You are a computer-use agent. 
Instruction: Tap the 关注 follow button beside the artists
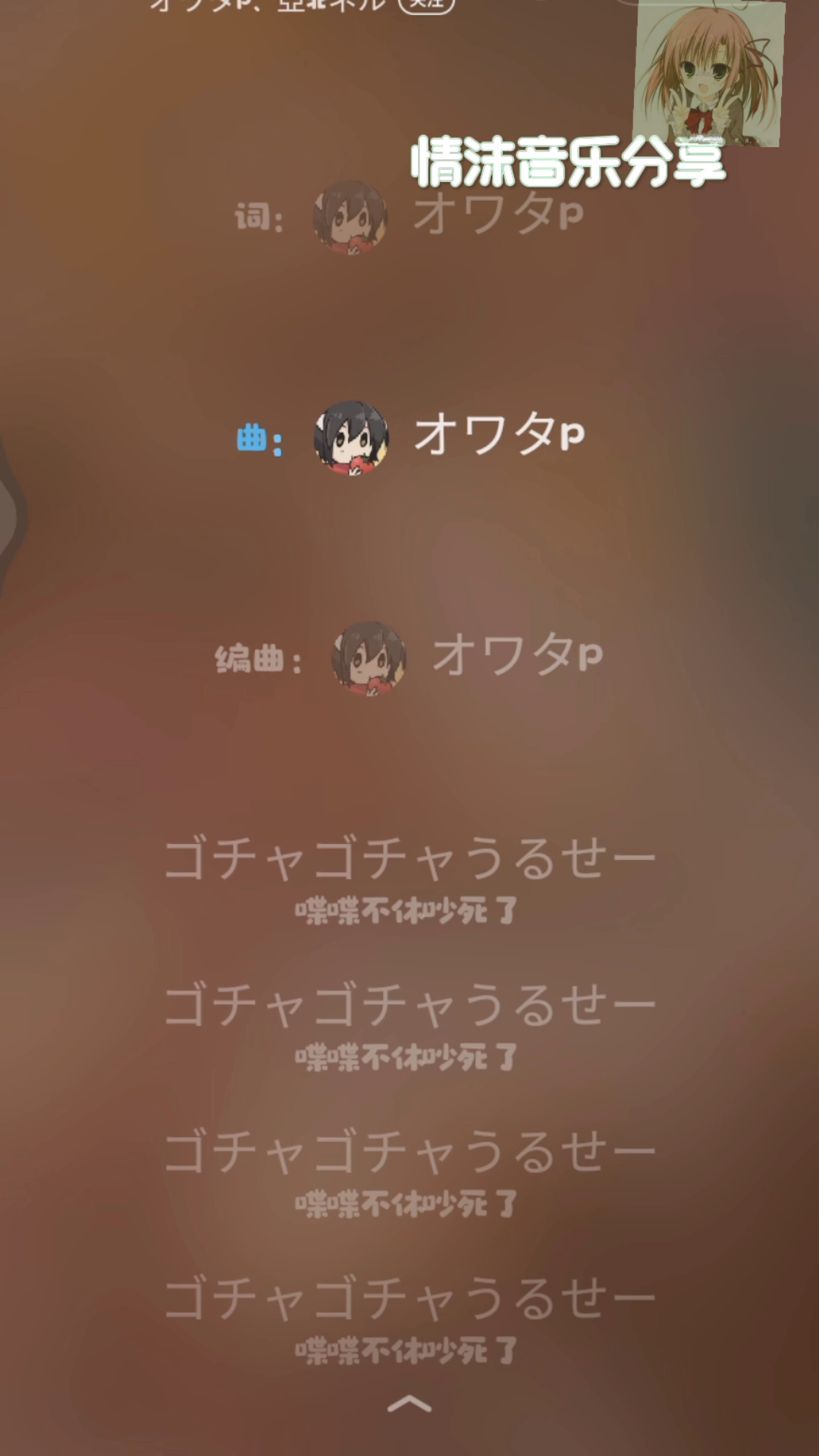[x=426, y=5]
